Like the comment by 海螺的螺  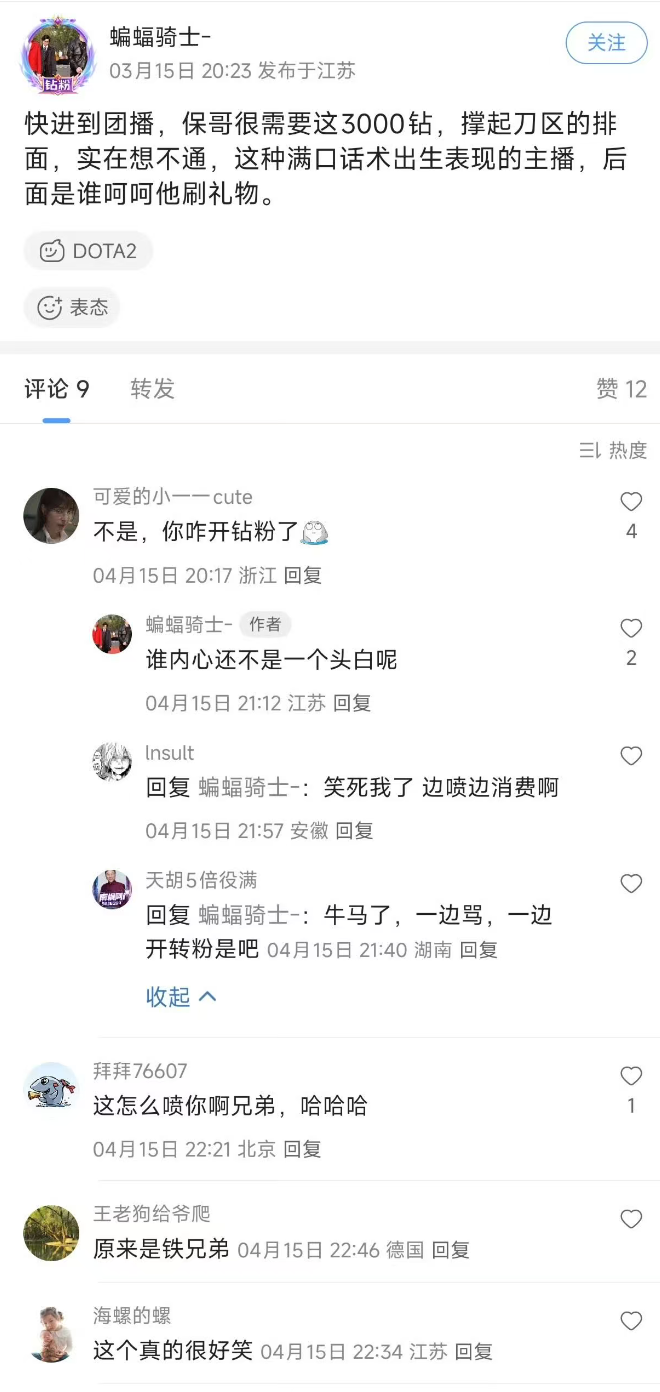coord(631,1321)
